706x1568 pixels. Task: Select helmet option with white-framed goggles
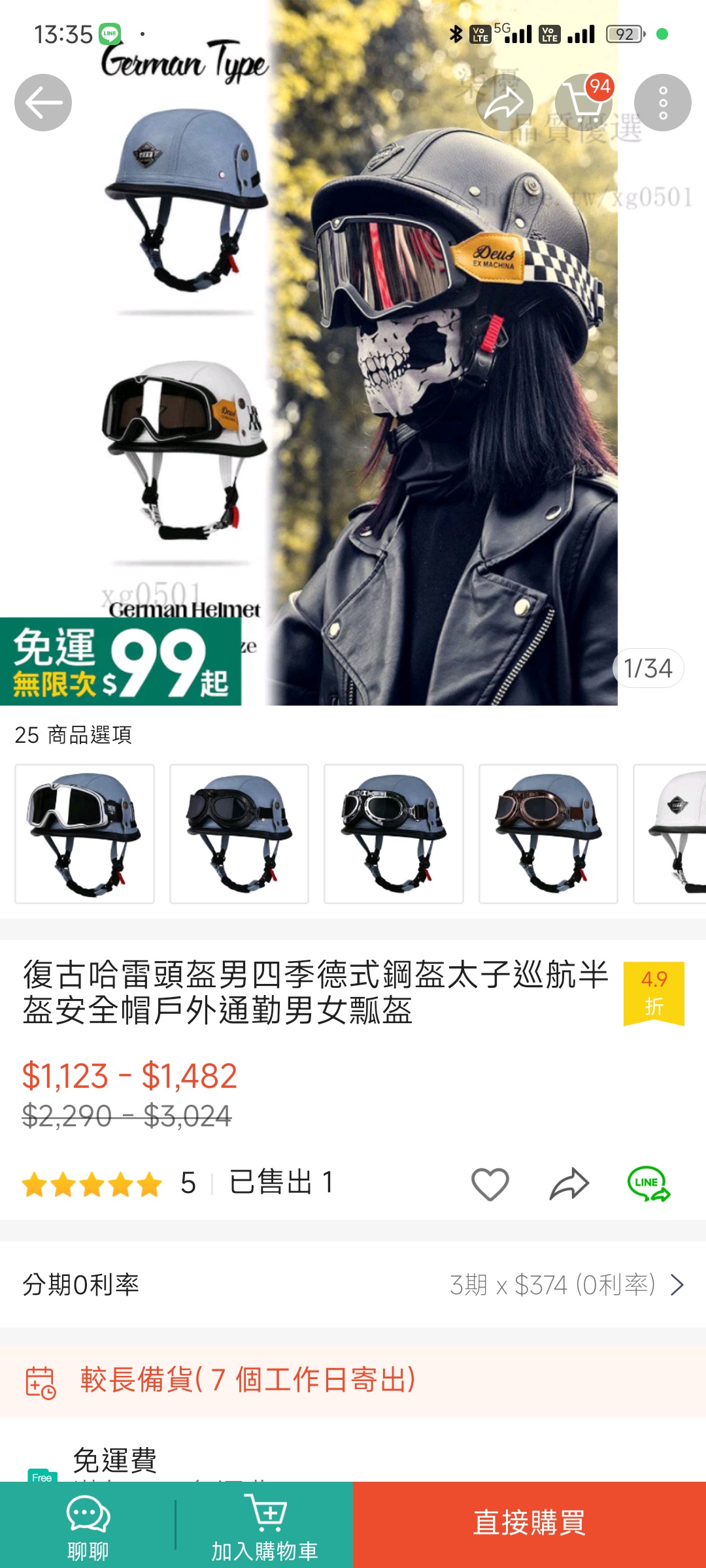point(85,834)
